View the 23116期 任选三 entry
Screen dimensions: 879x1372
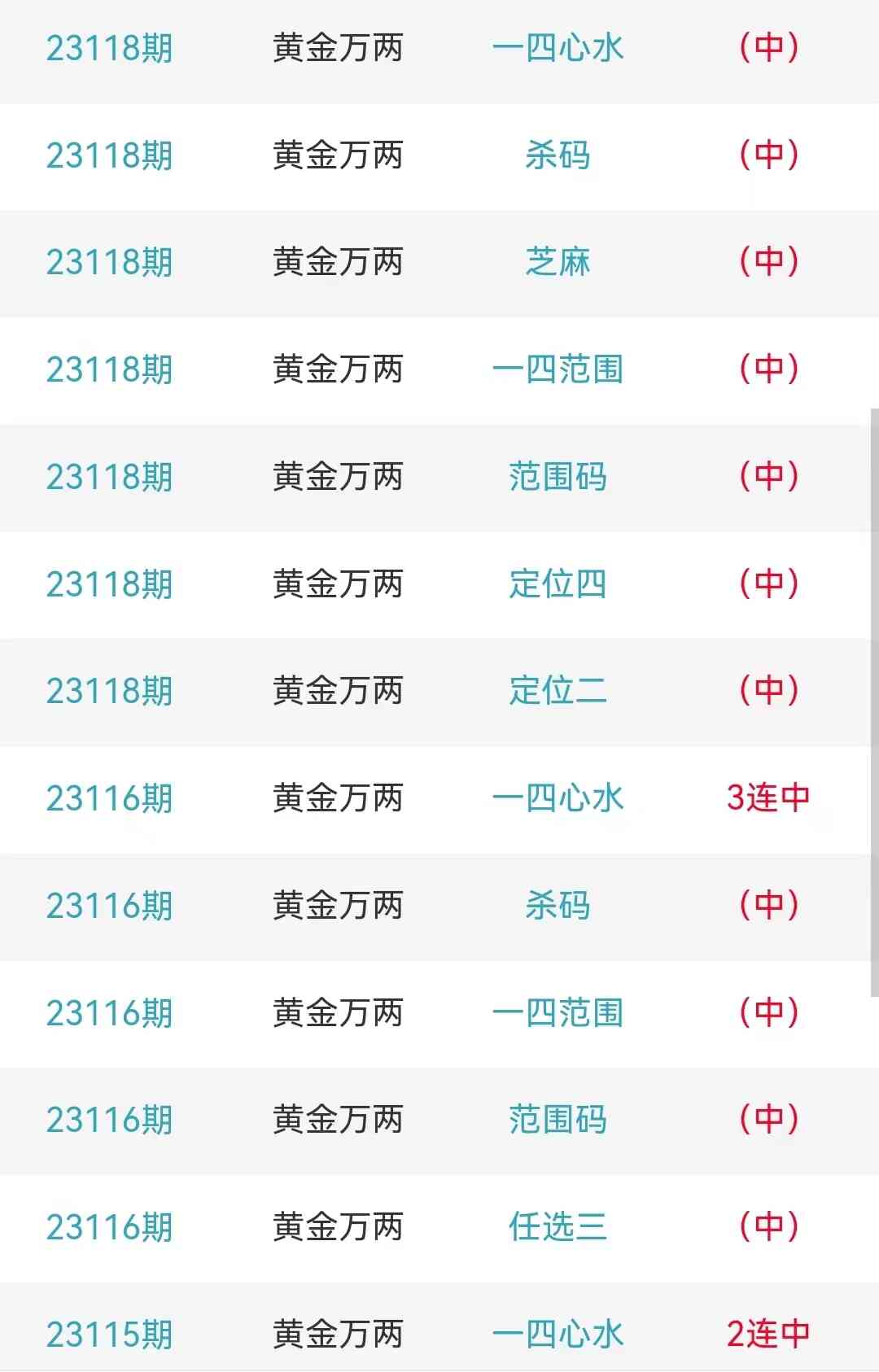click(558, 1227)
